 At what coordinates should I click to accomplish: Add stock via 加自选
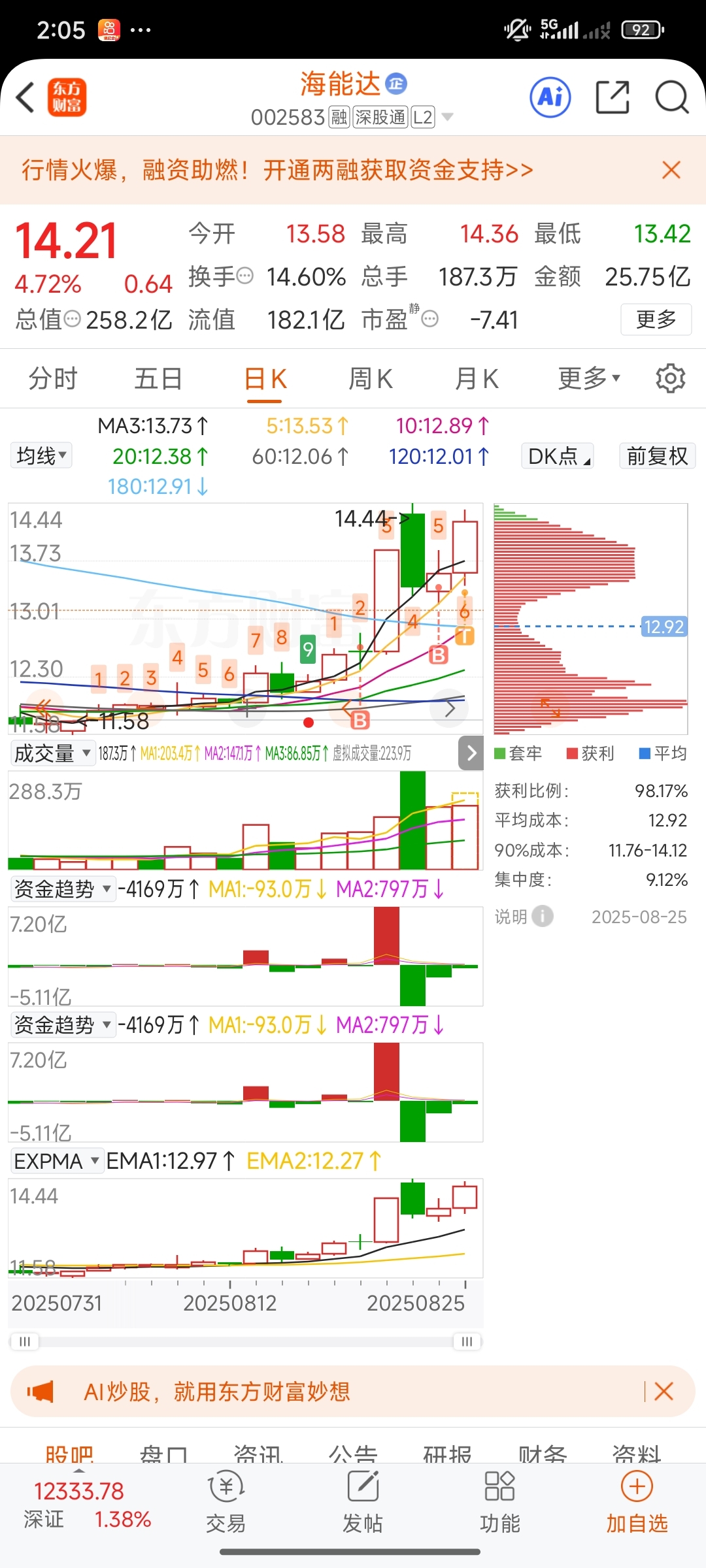tap(637, 1503)
